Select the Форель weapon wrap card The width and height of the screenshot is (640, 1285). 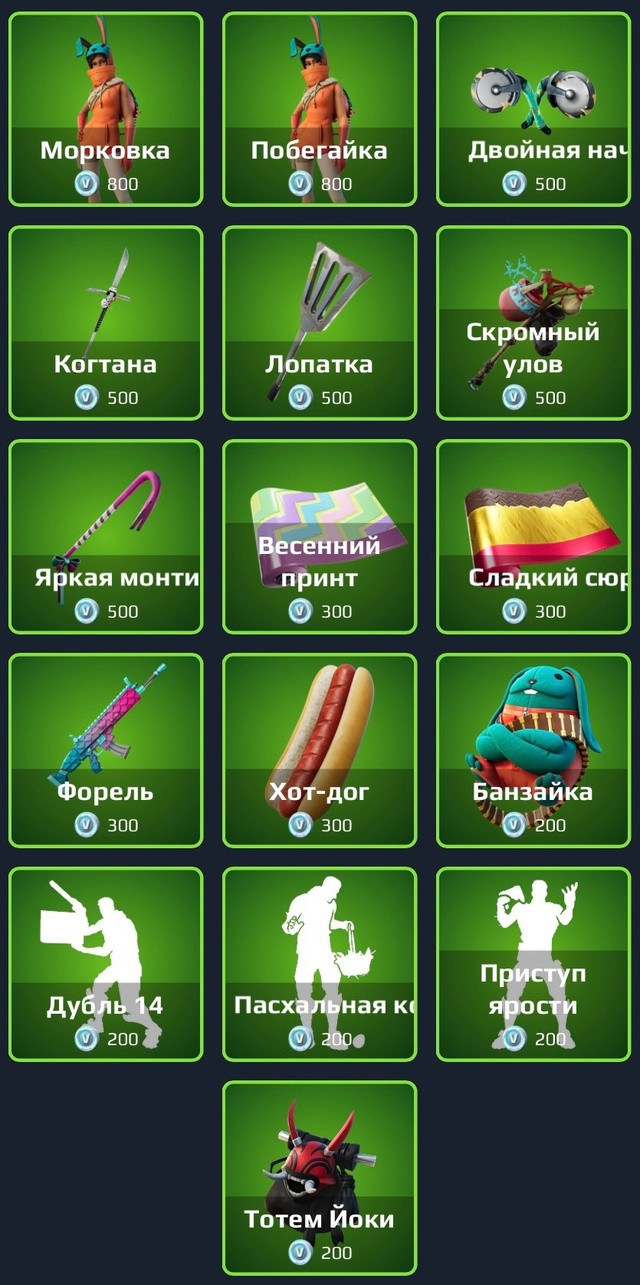click(x=105, y=750)
